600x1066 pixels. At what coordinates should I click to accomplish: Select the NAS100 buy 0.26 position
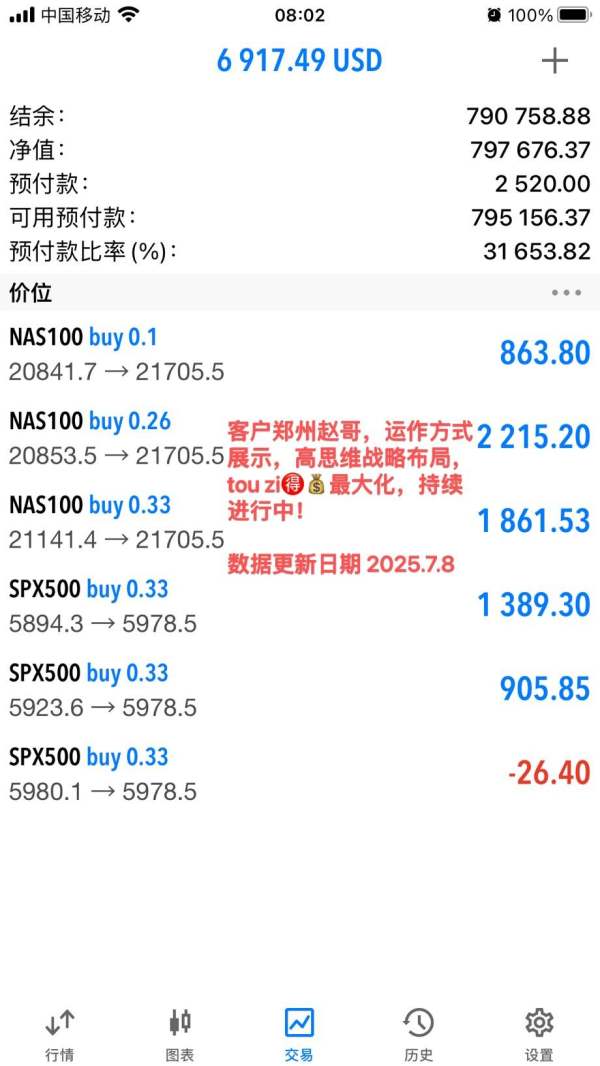point(300,438)
